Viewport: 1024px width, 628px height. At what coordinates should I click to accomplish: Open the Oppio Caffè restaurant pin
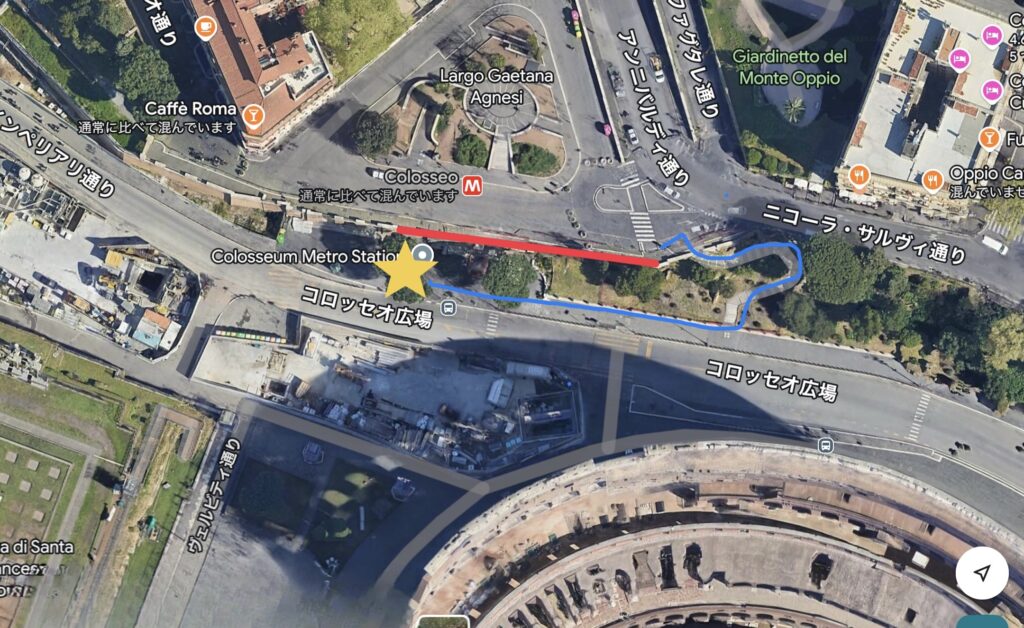click(932, 180)
